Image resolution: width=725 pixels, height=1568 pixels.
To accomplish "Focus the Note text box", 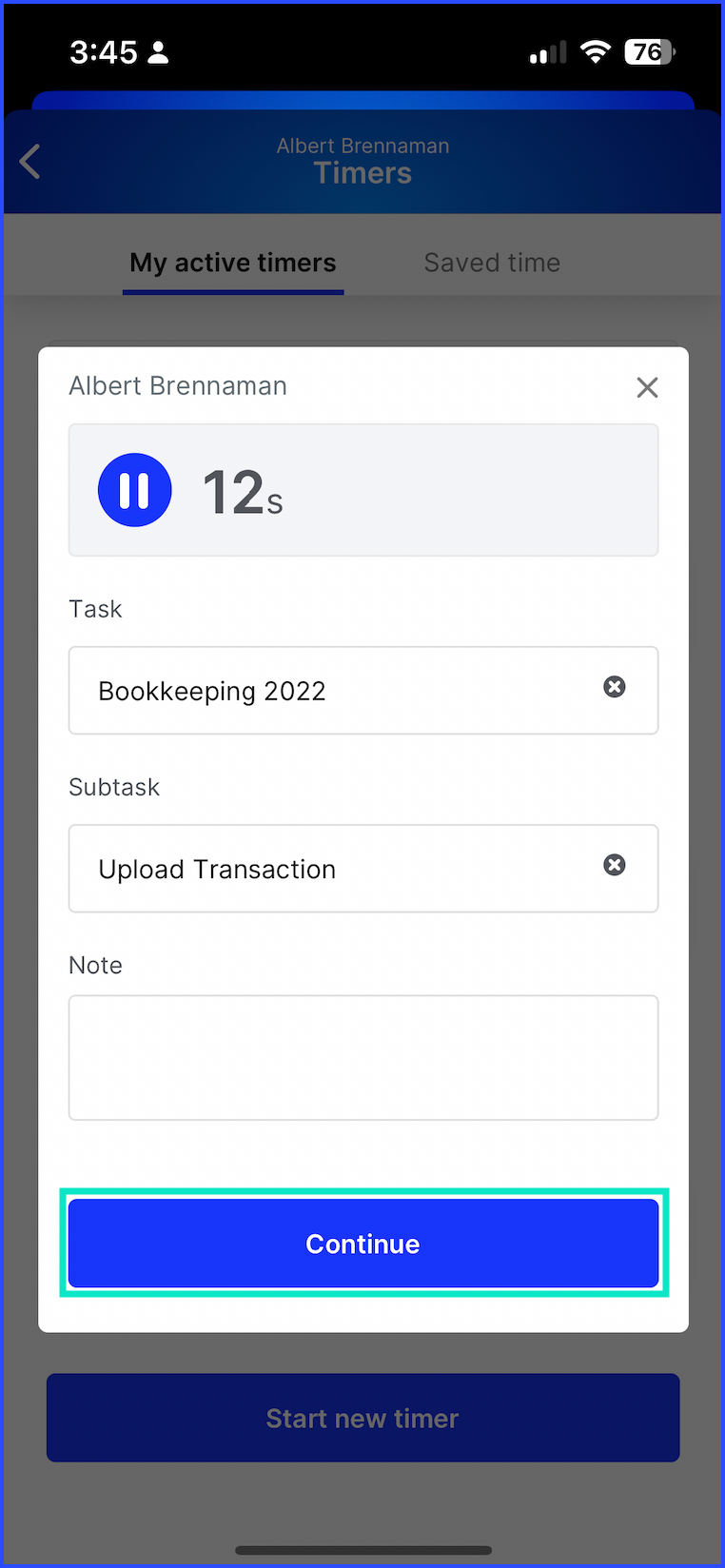I will click(x=363, y=1058).
